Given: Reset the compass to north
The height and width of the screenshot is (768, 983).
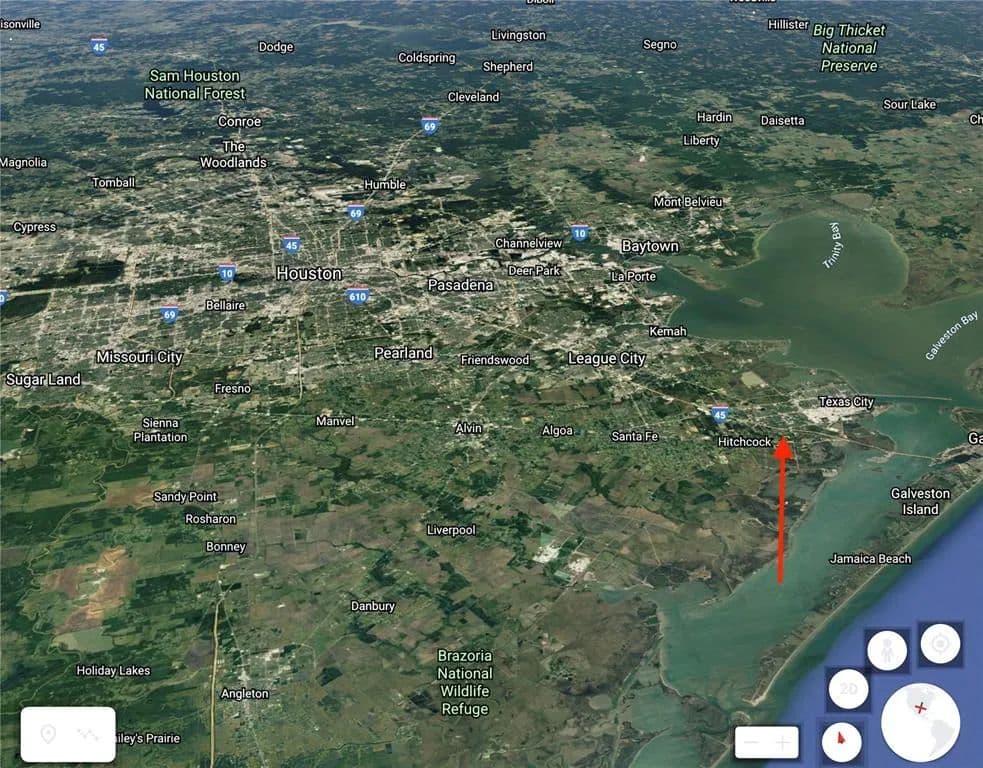Looking at the screenshot, I should 841,741.
